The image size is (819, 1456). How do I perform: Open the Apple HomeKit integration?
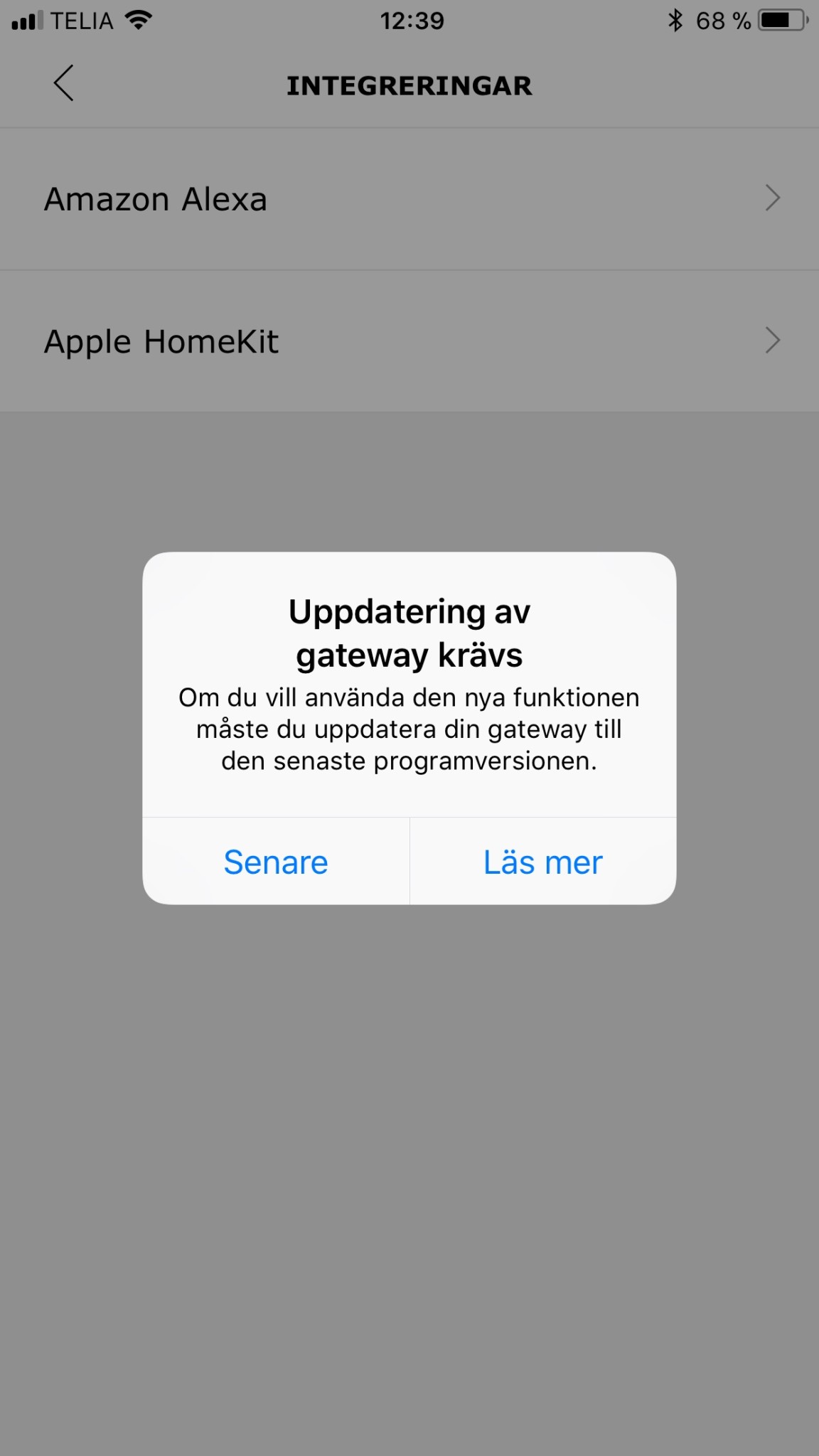click(409, 341)
